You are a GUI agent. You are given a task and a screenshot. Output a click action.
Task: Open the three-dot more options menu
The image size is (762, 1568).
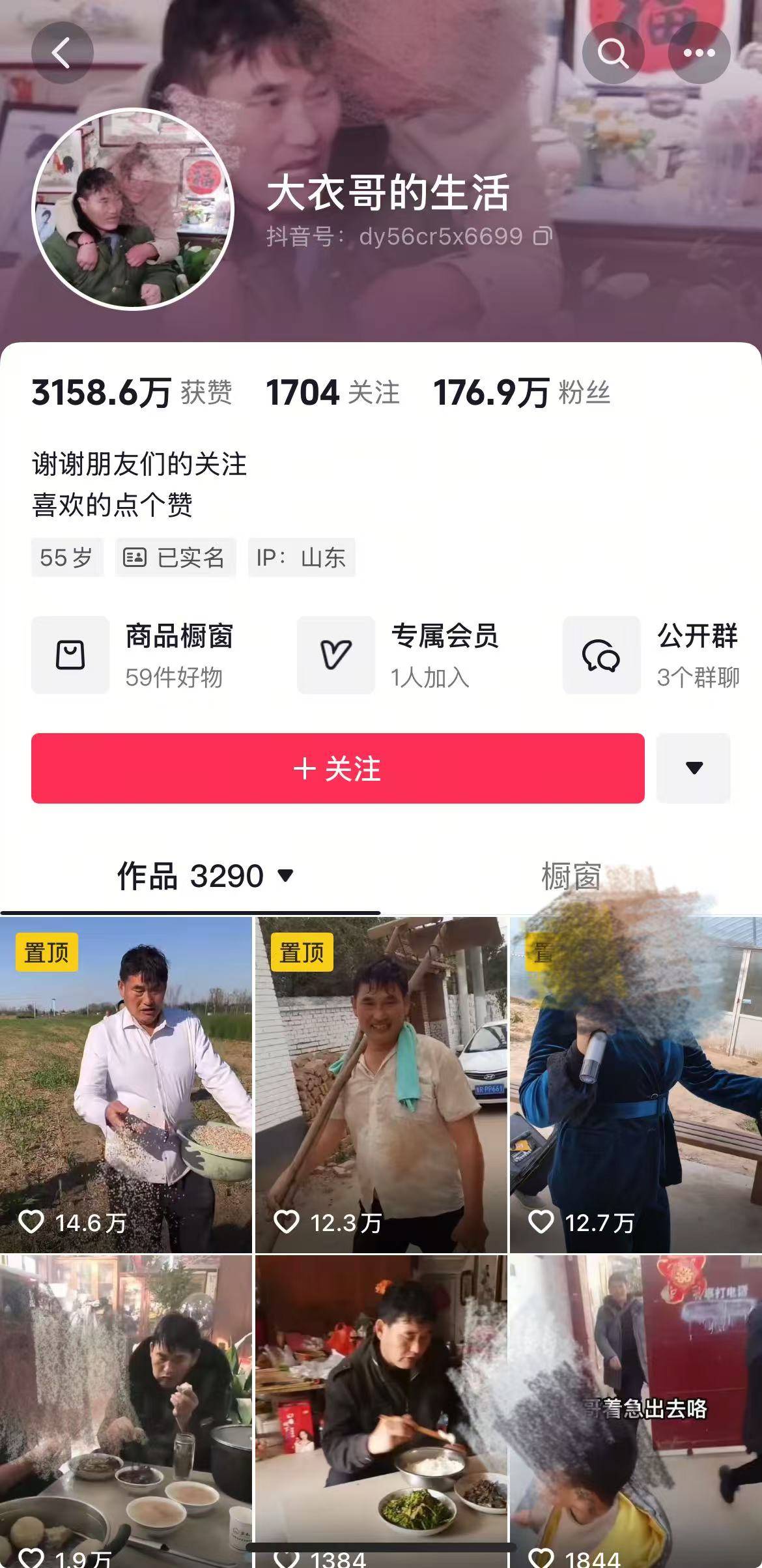(x=699, y=53)
